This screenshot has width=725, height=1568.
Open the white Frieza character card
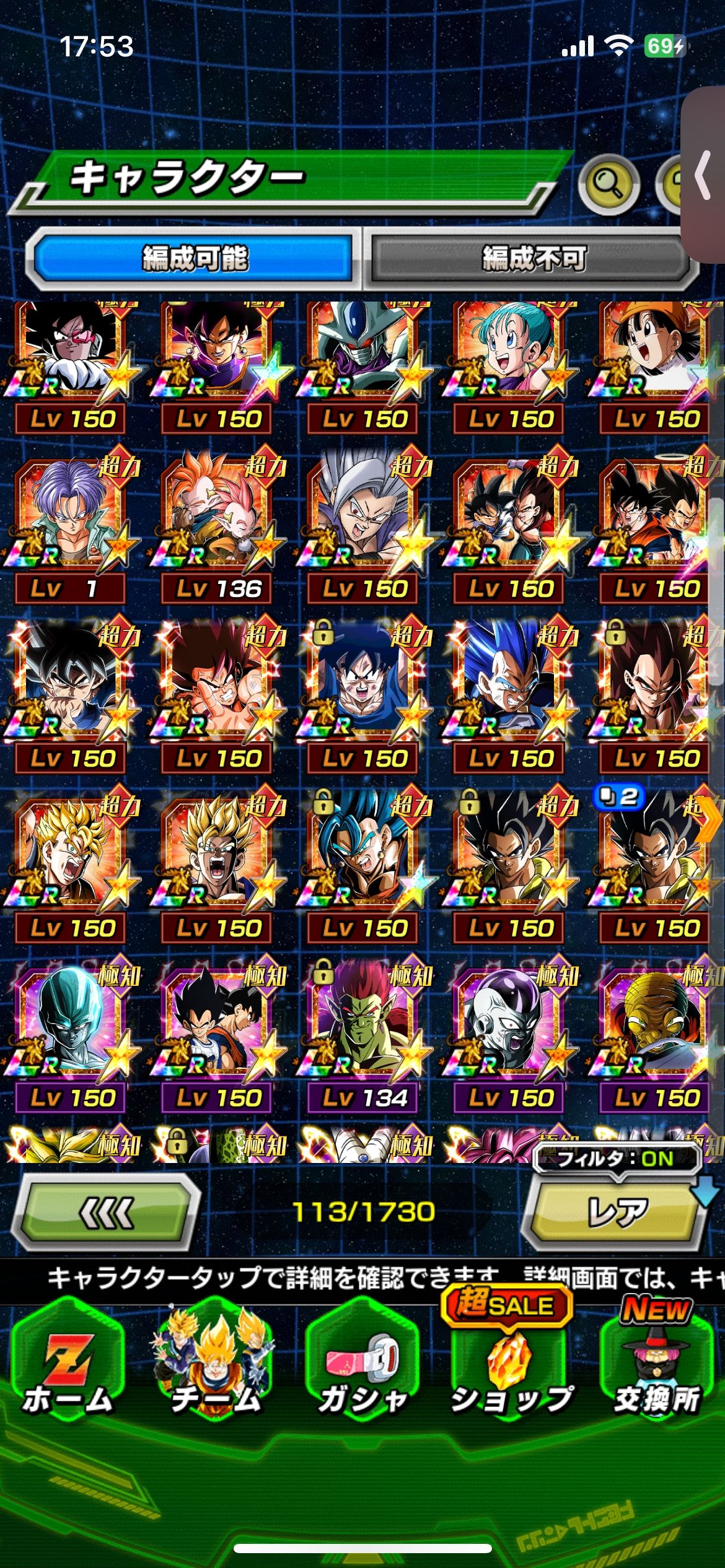tap(509, 1035)
